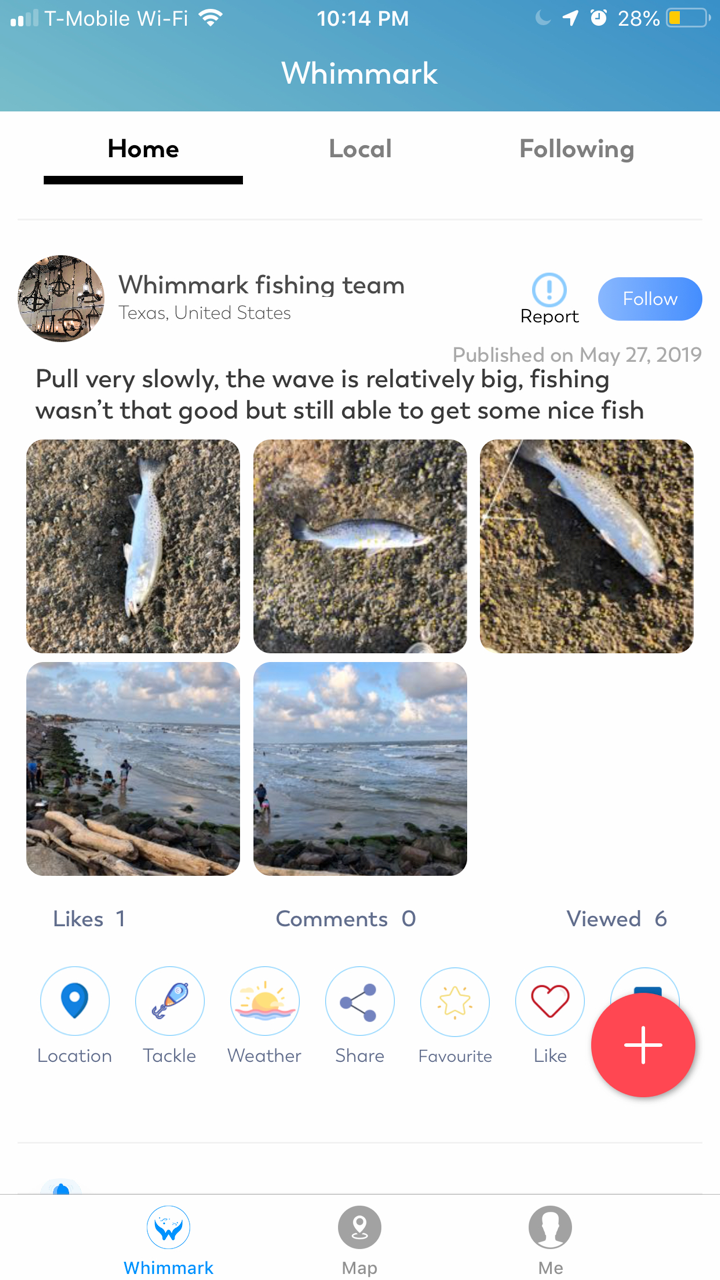Open the Location icon on the post
The height and width of the screenshot is (1280, 720).
(x=74, y=1000)
